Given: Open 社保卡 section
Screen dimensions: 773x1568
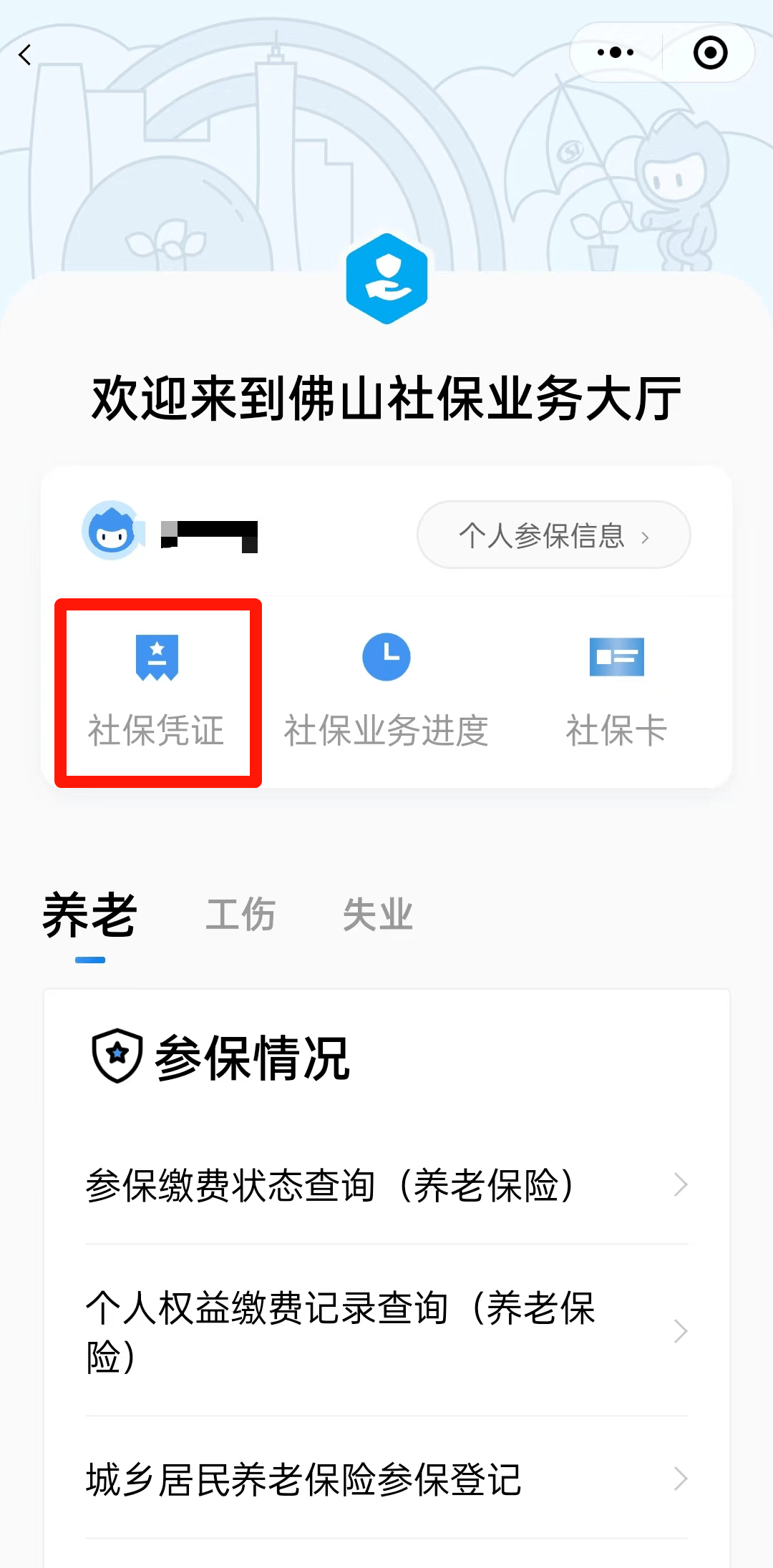Looking at the screenshot, I should point(616,691).
